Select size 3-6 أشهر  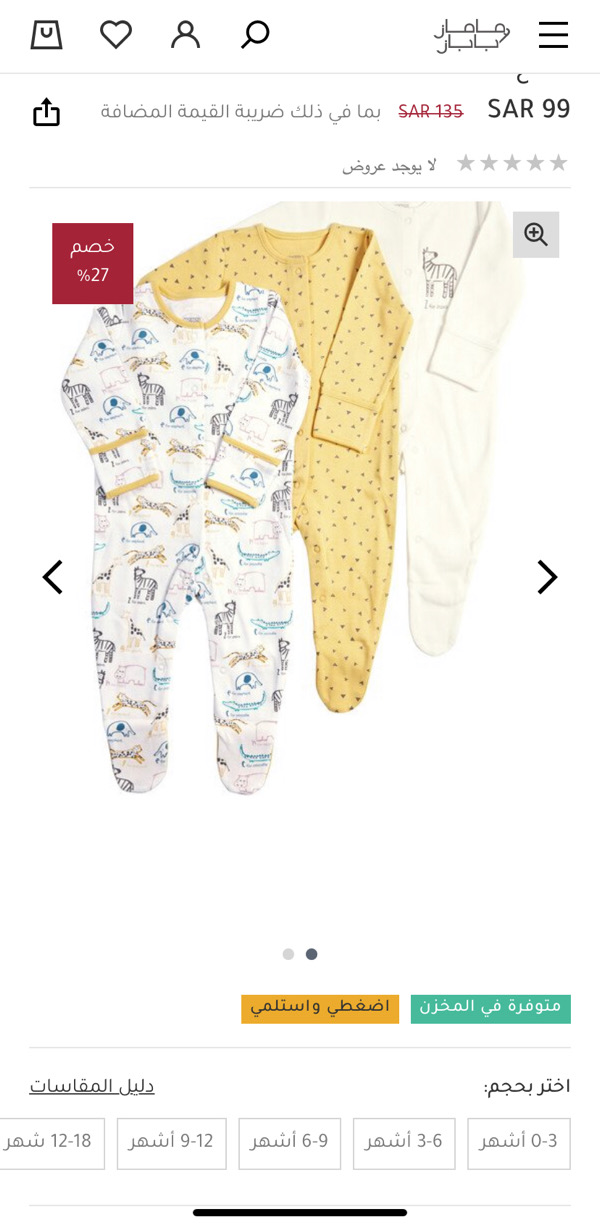click(404, 1143)
